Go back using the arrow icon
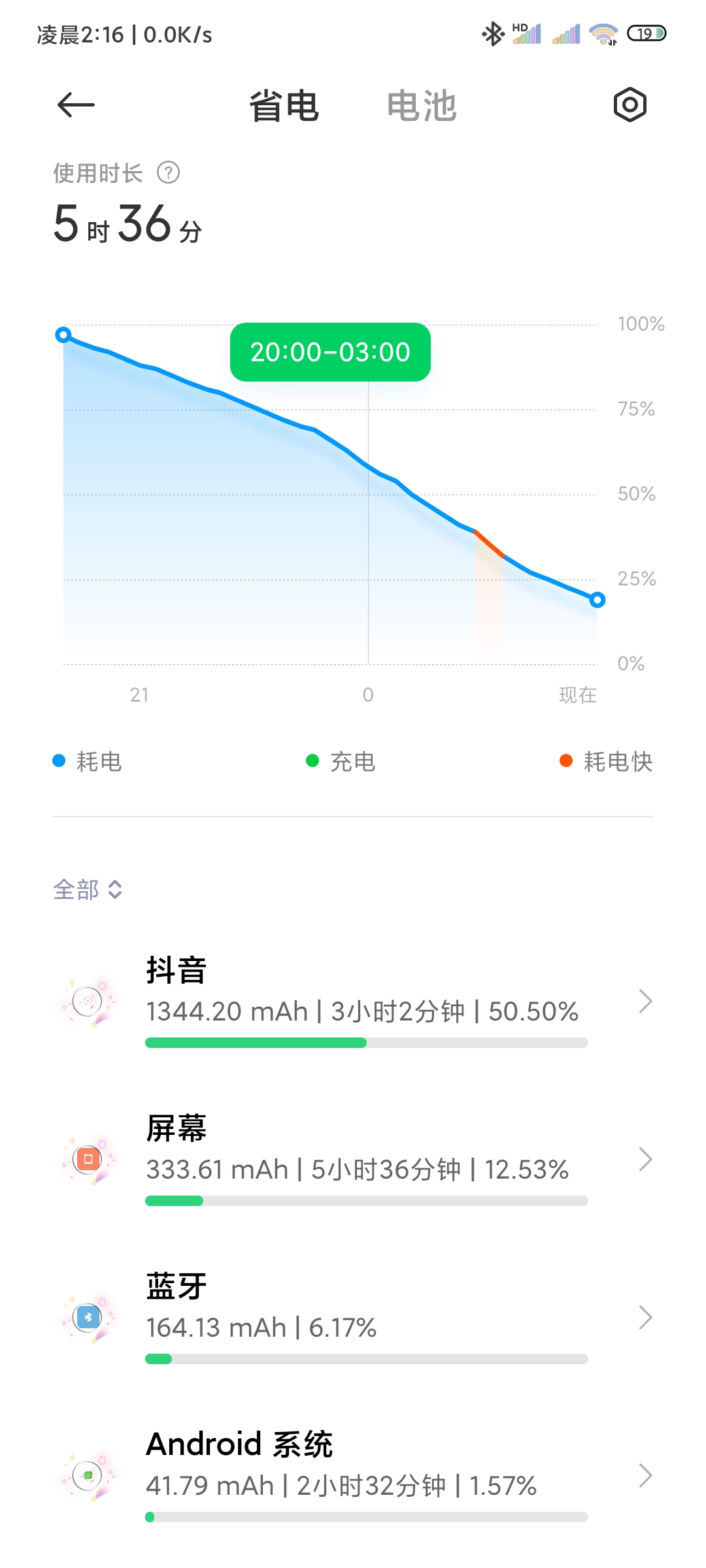This screenshot has height=1568, width=706. (76, 105)
